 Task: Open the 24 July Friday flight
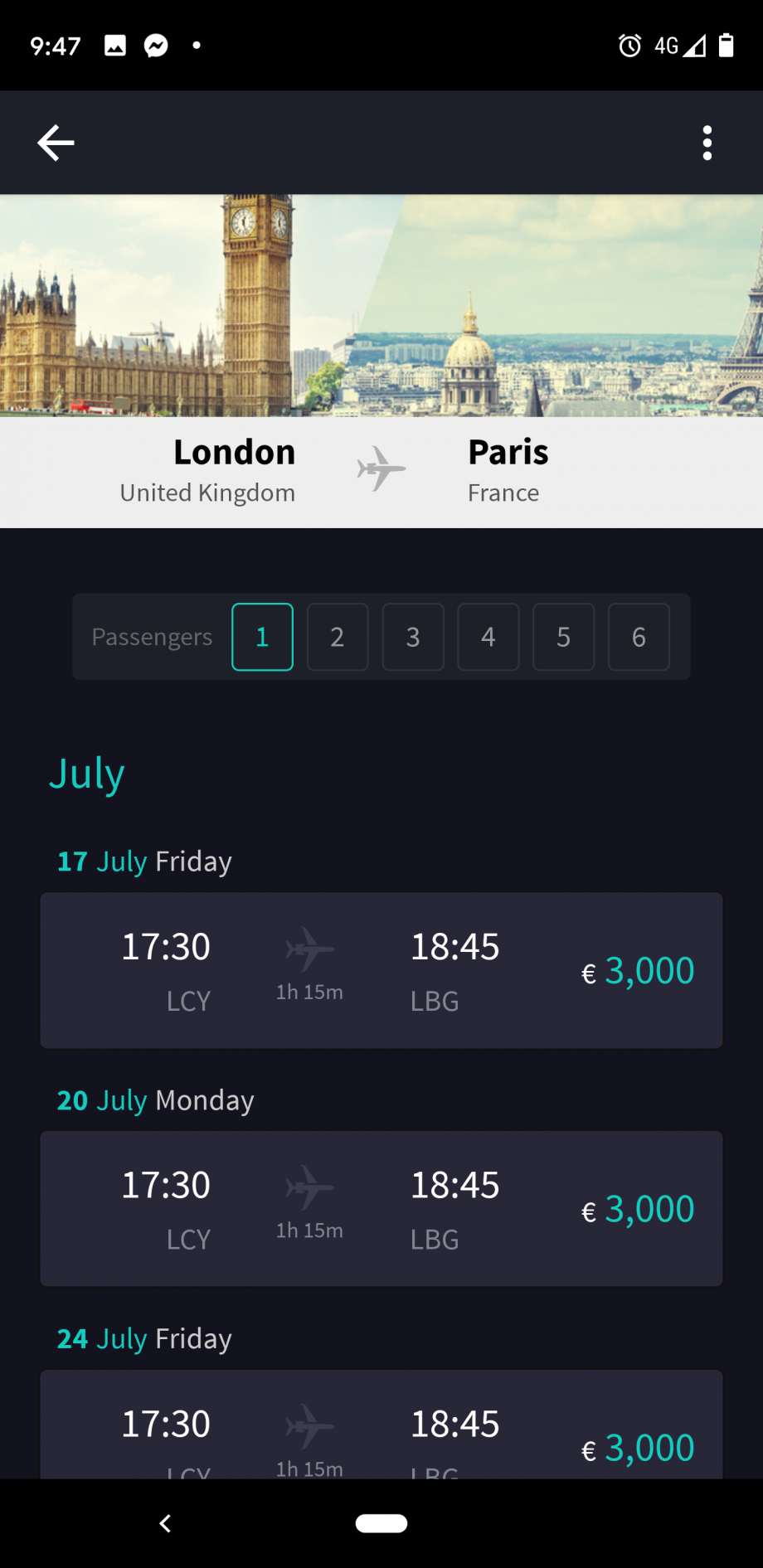(x=381, y=1425)
